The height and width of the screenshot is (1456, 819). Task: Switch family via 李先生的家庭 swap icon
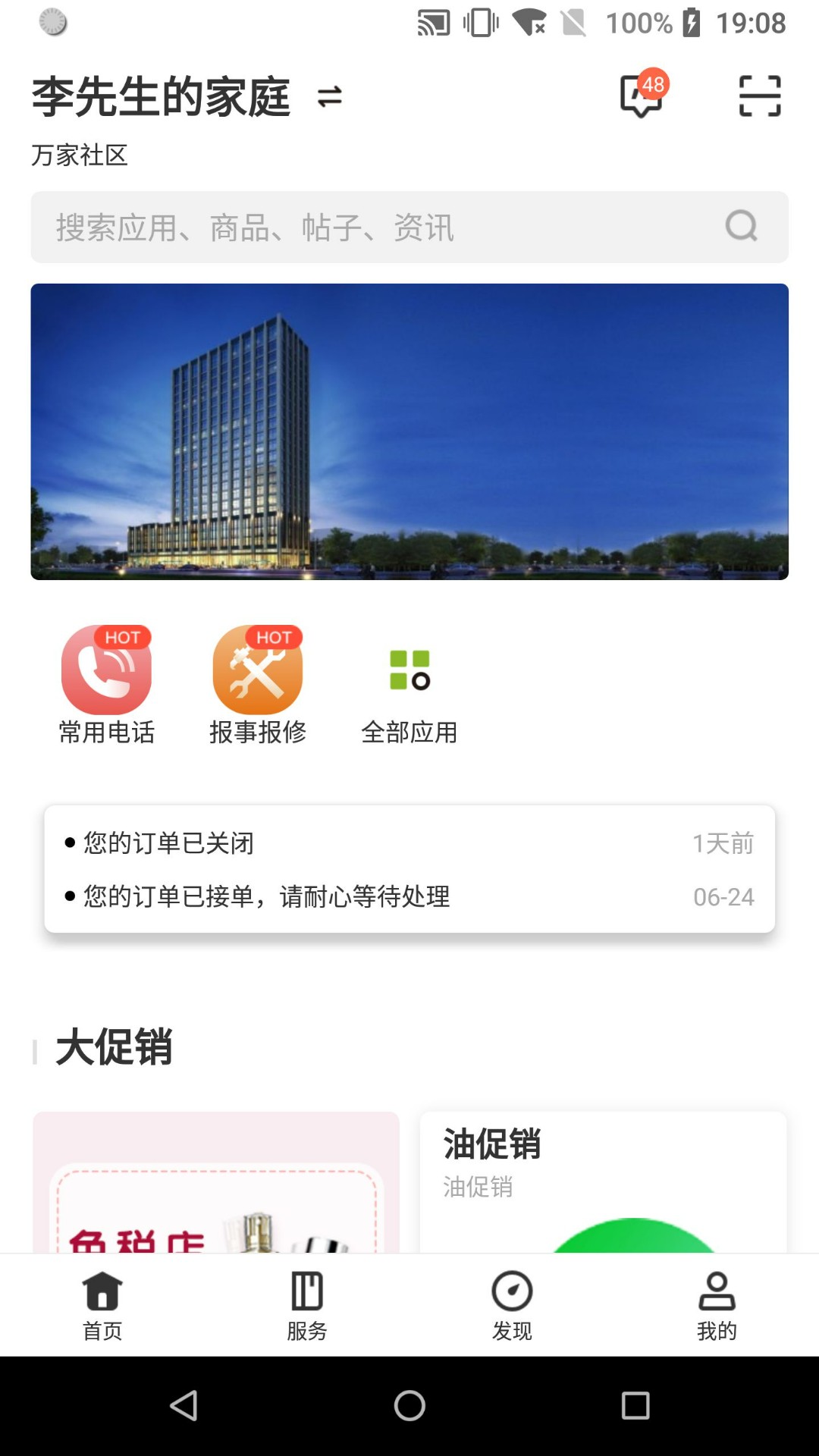(x=329, y=97)
